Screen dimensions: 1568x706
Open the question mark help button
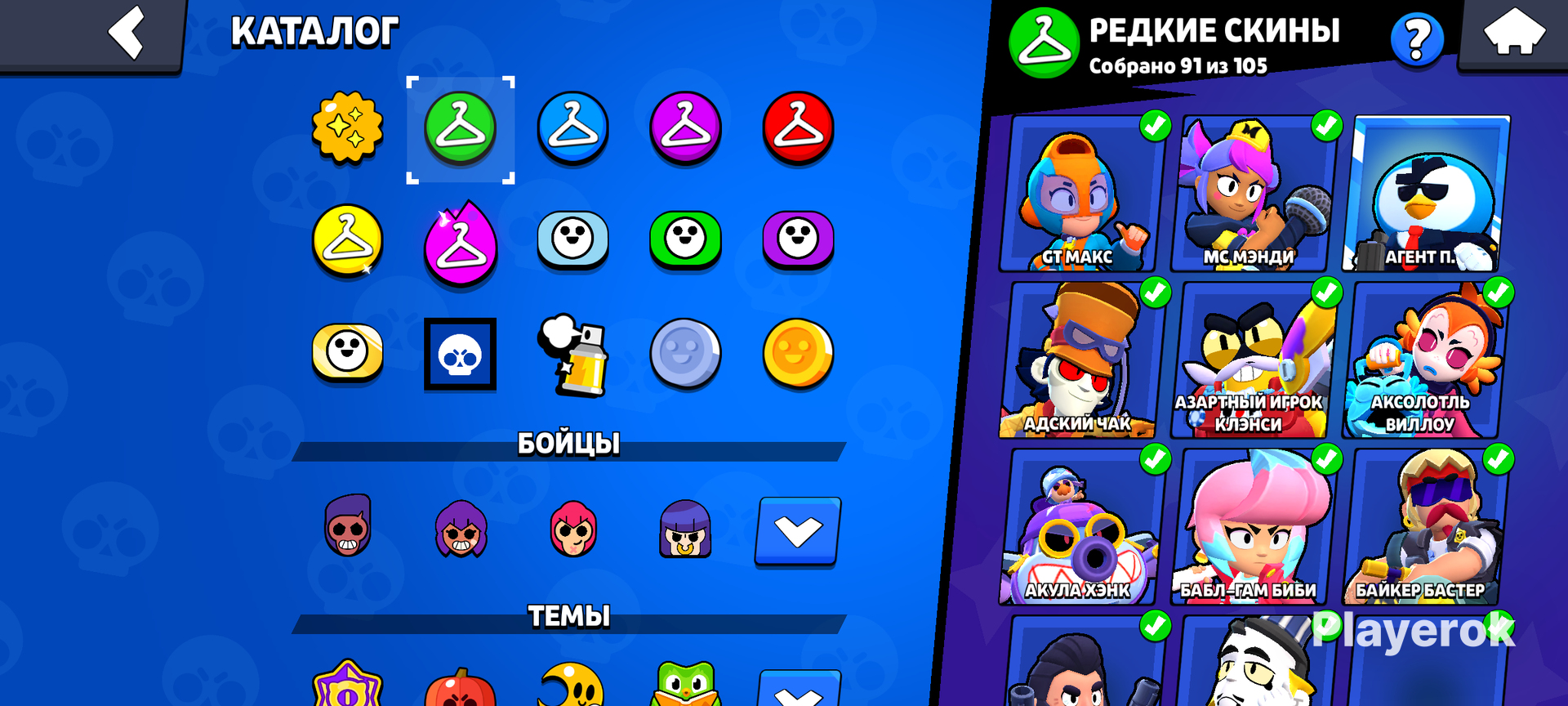pyautogui.click(x=1417, y=38)
